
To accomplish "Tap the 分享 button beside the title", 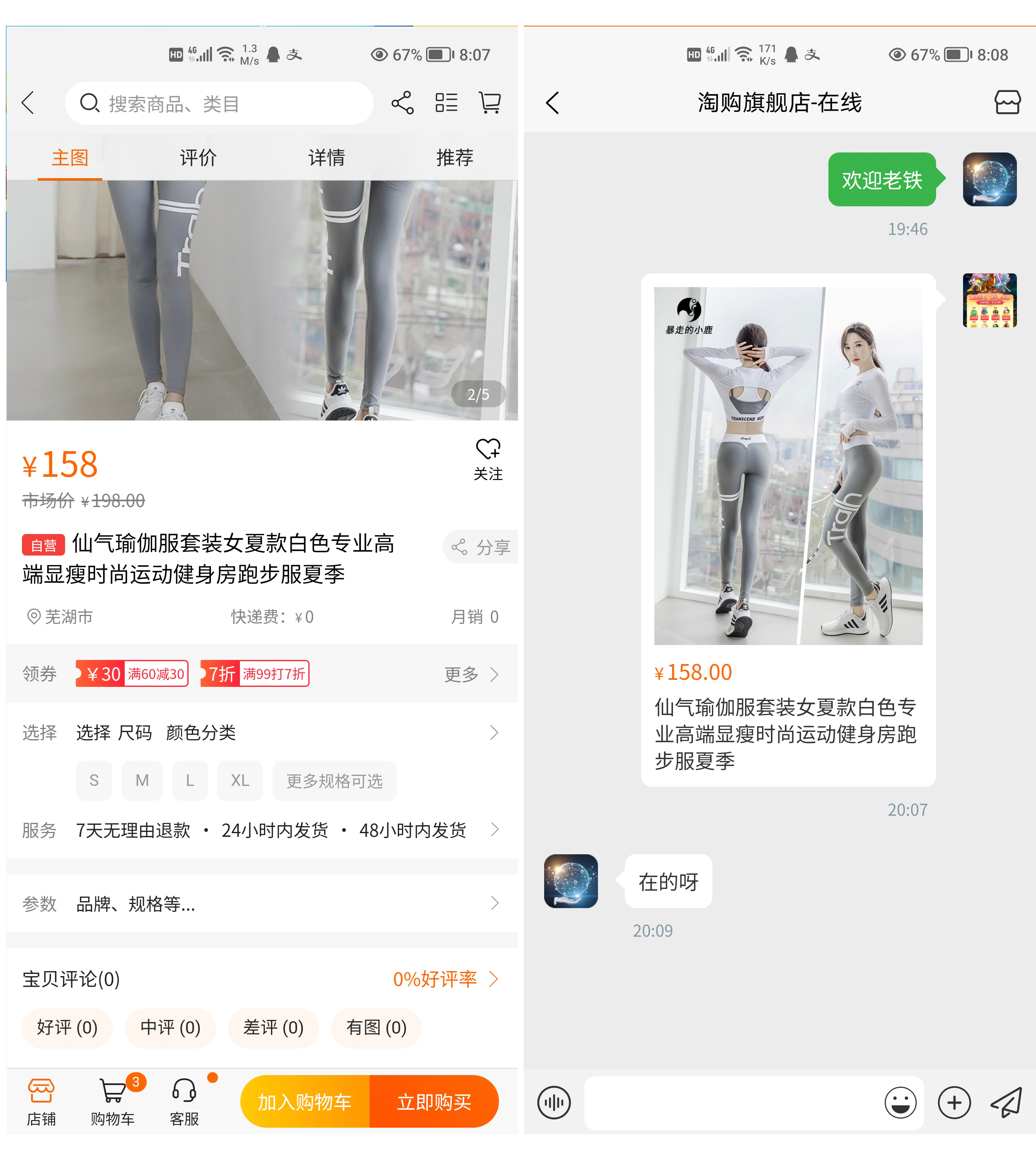I will [481, 547].
